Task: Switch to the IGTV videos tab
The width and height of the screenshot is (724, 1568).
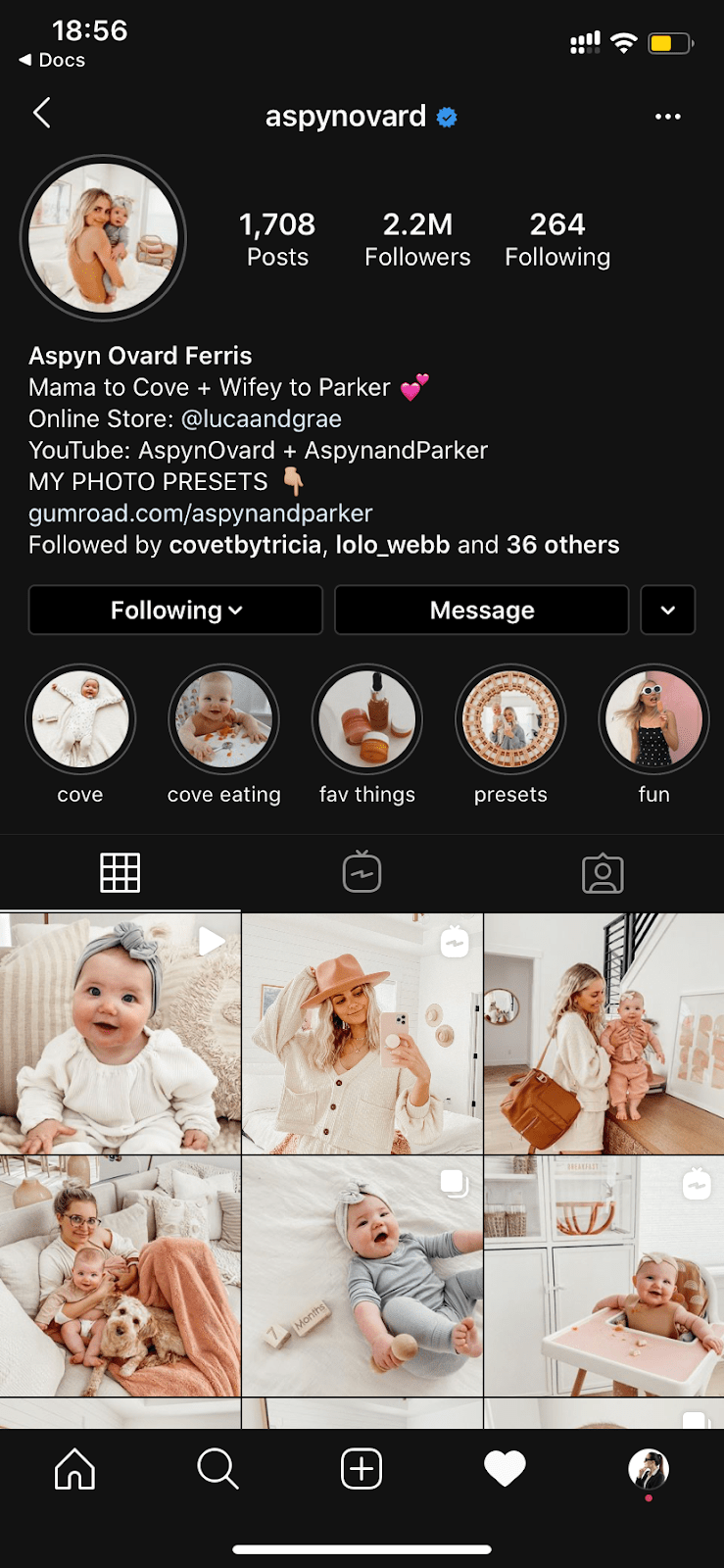Action: 362,872
